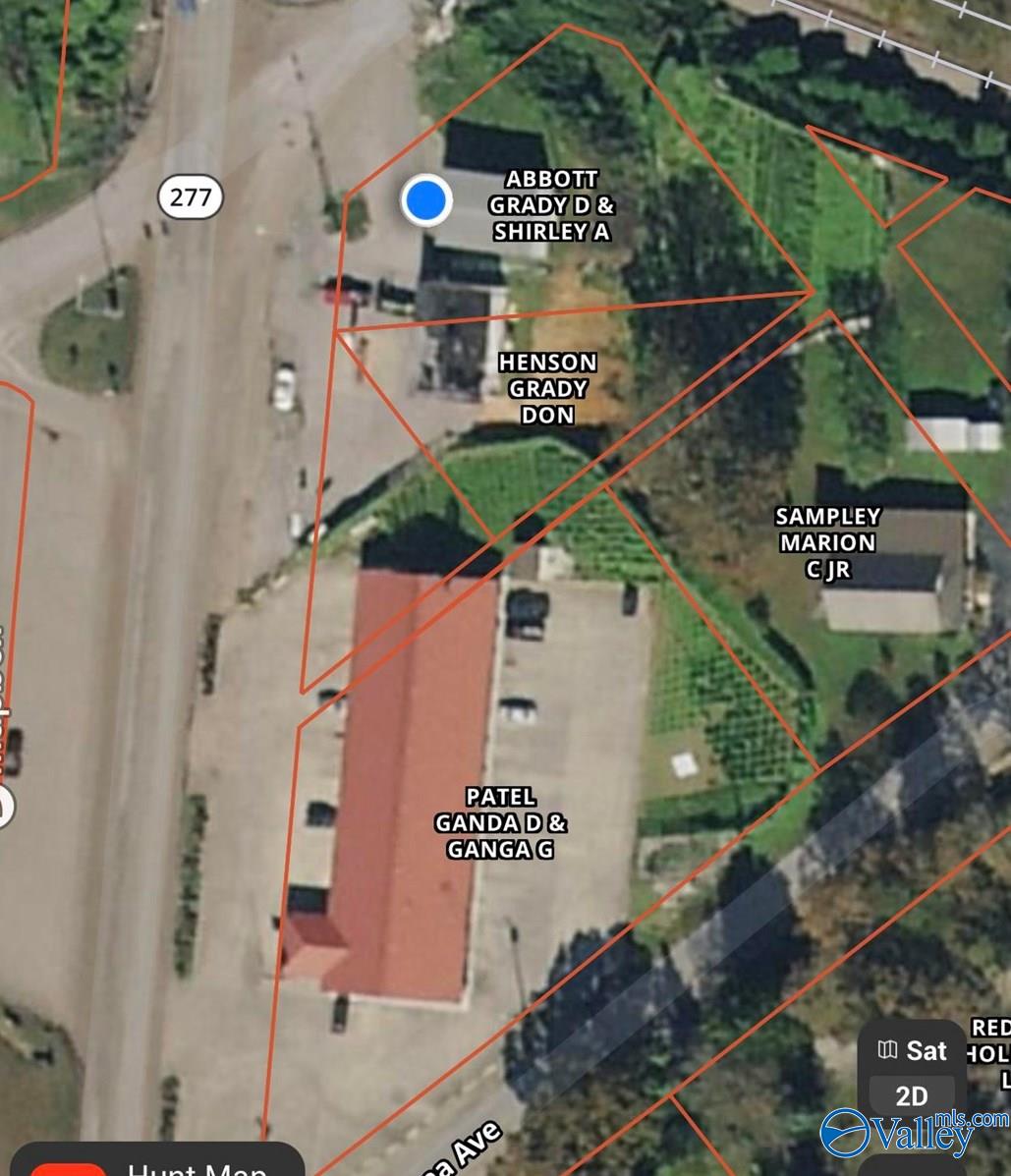Toggle the 2D map view
The image size is (1011, 1176).
click(912, 1095)
